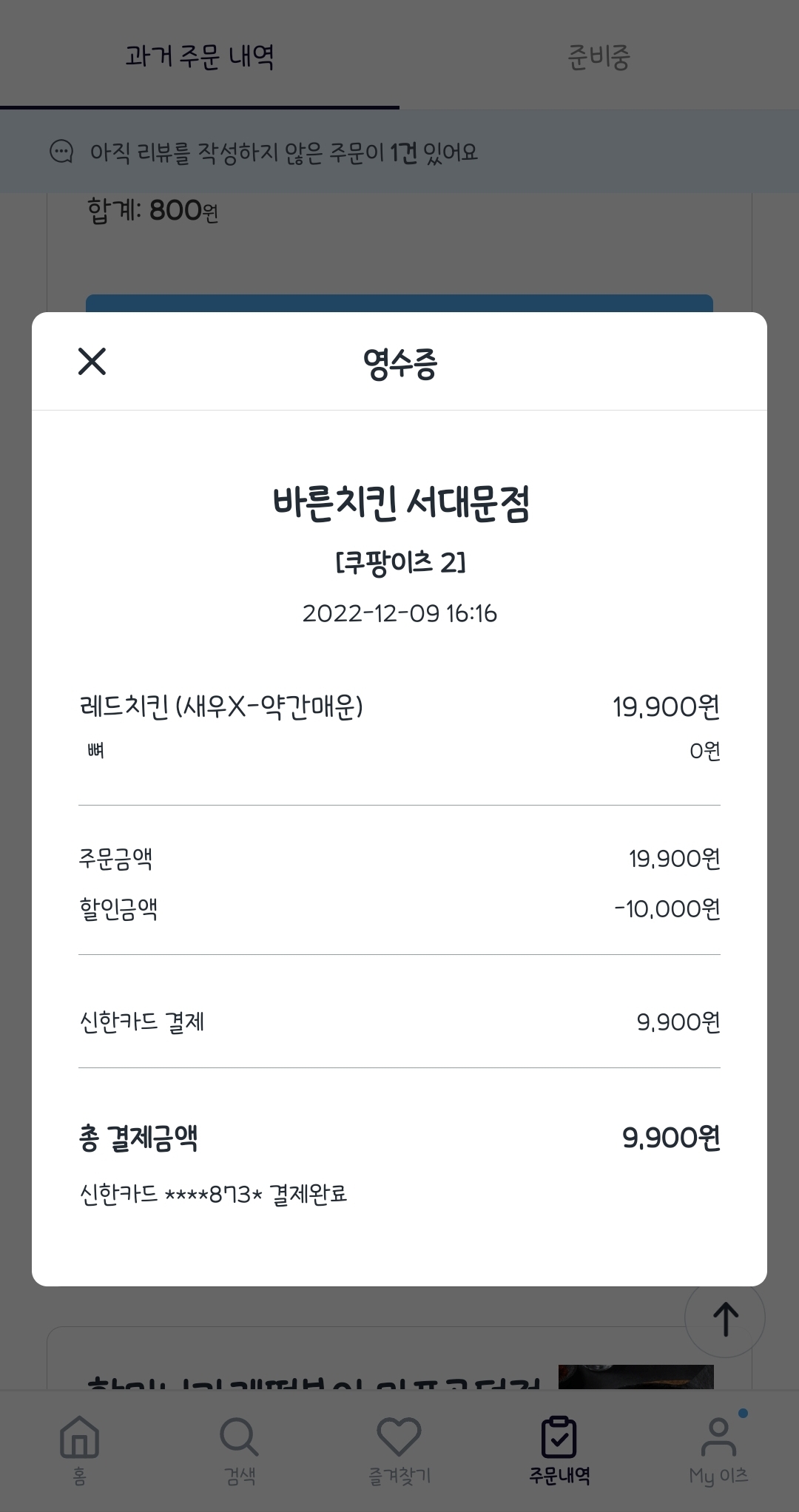799x1512 pixels.
Task: Open the My 이츠 tab
Action: (x=718, y=1448)
